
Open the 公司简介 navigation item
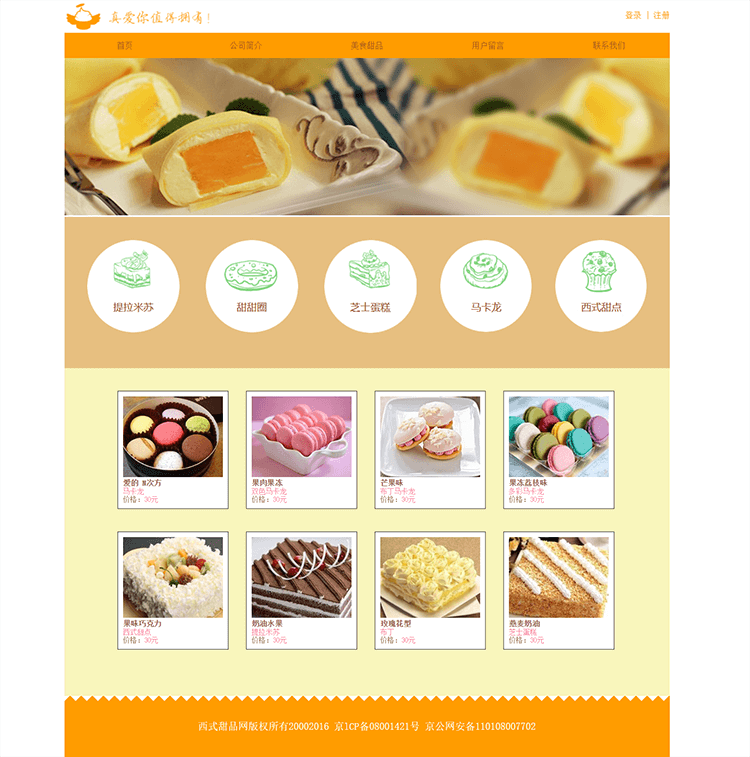(x=246, y=45)
